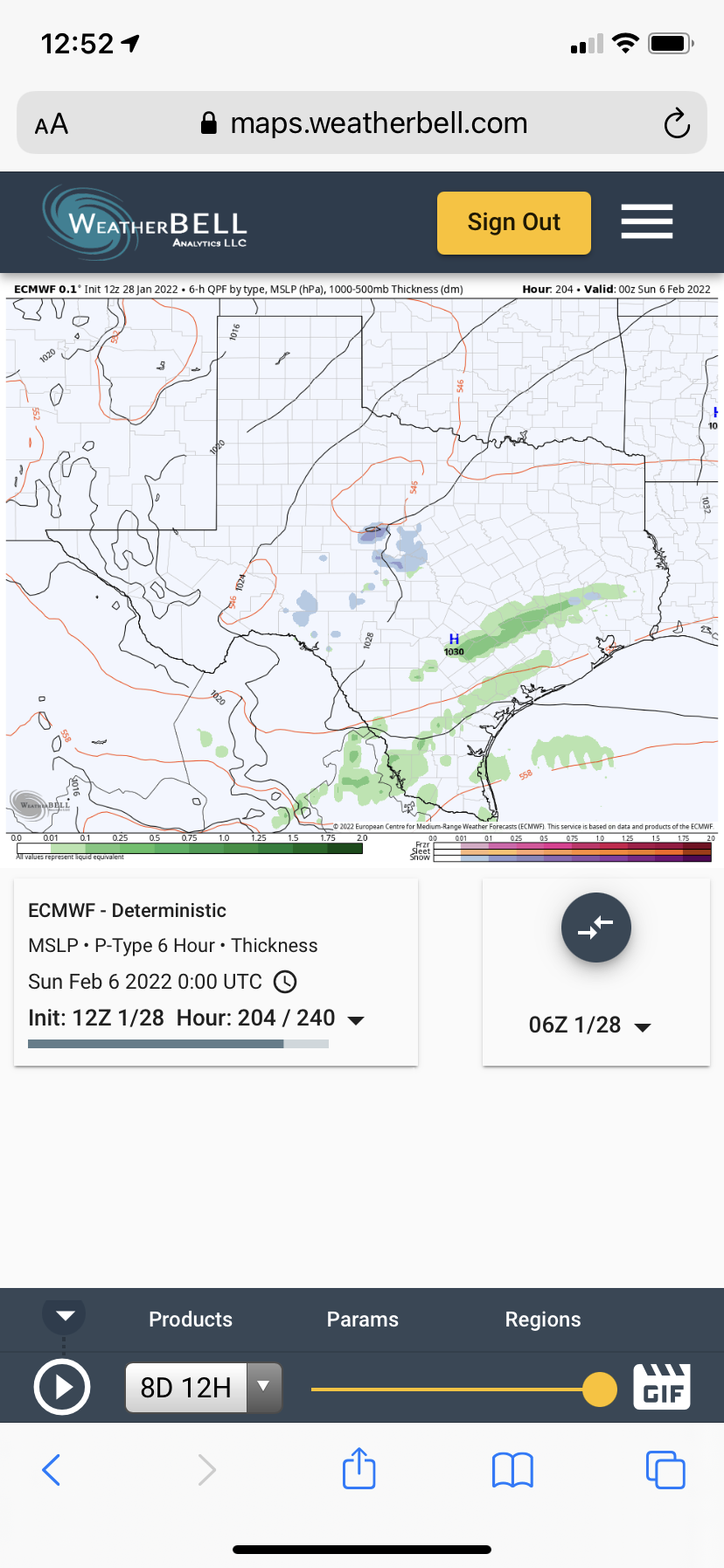Open the hamburger navigation menu
The width and height of the screenshot is (724, 1568).
(x=647, y=221)
